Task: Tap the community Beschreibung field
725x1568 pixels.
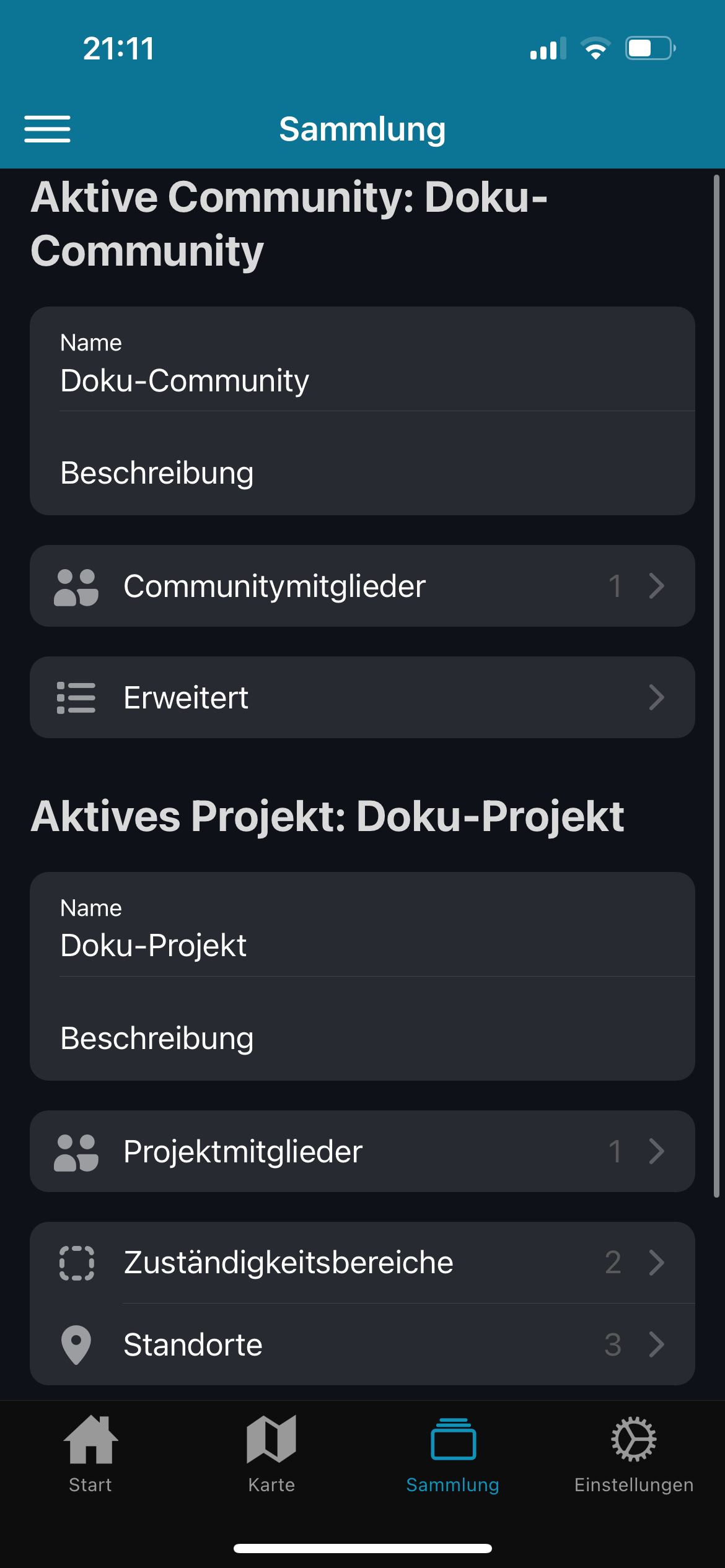Action: pos(362,473)
